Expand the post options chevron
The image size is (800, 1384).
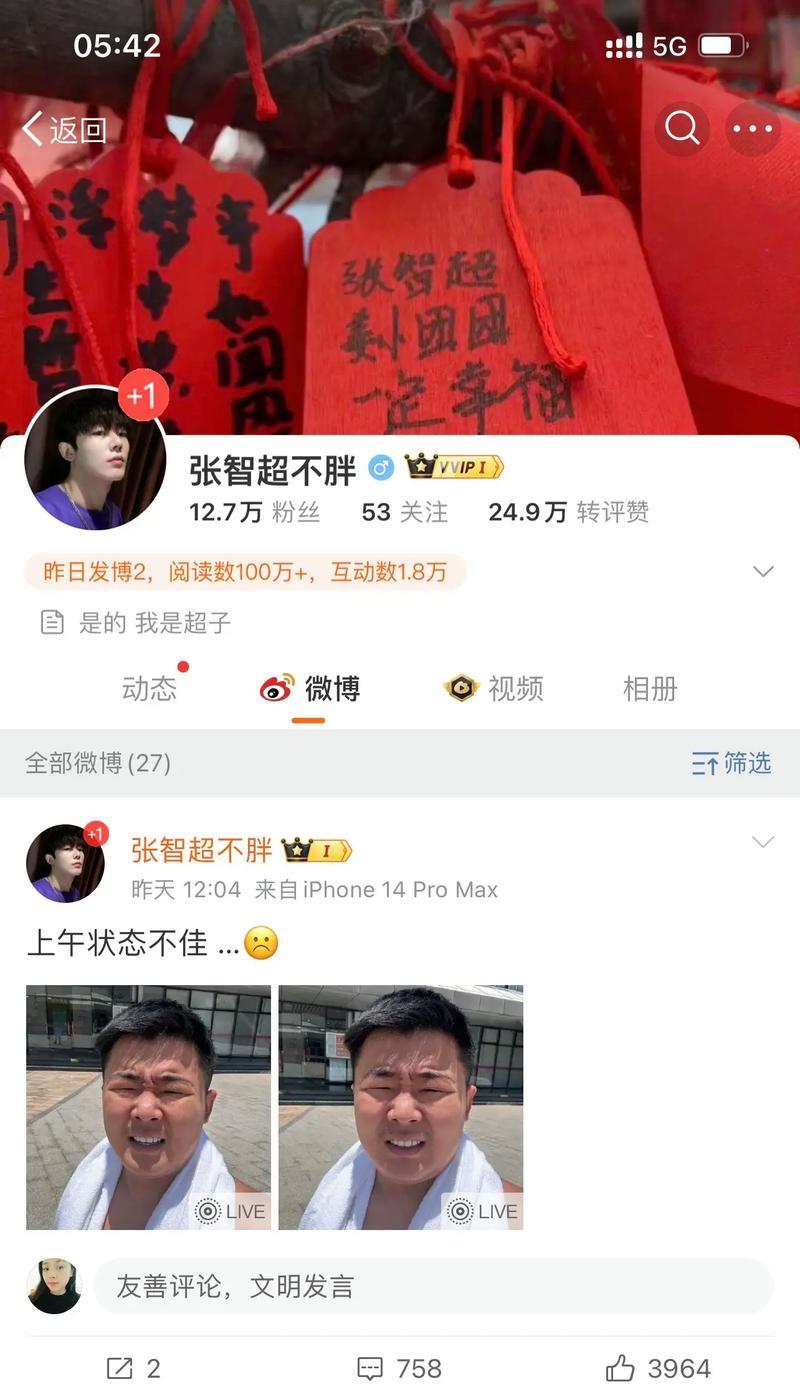763,842
